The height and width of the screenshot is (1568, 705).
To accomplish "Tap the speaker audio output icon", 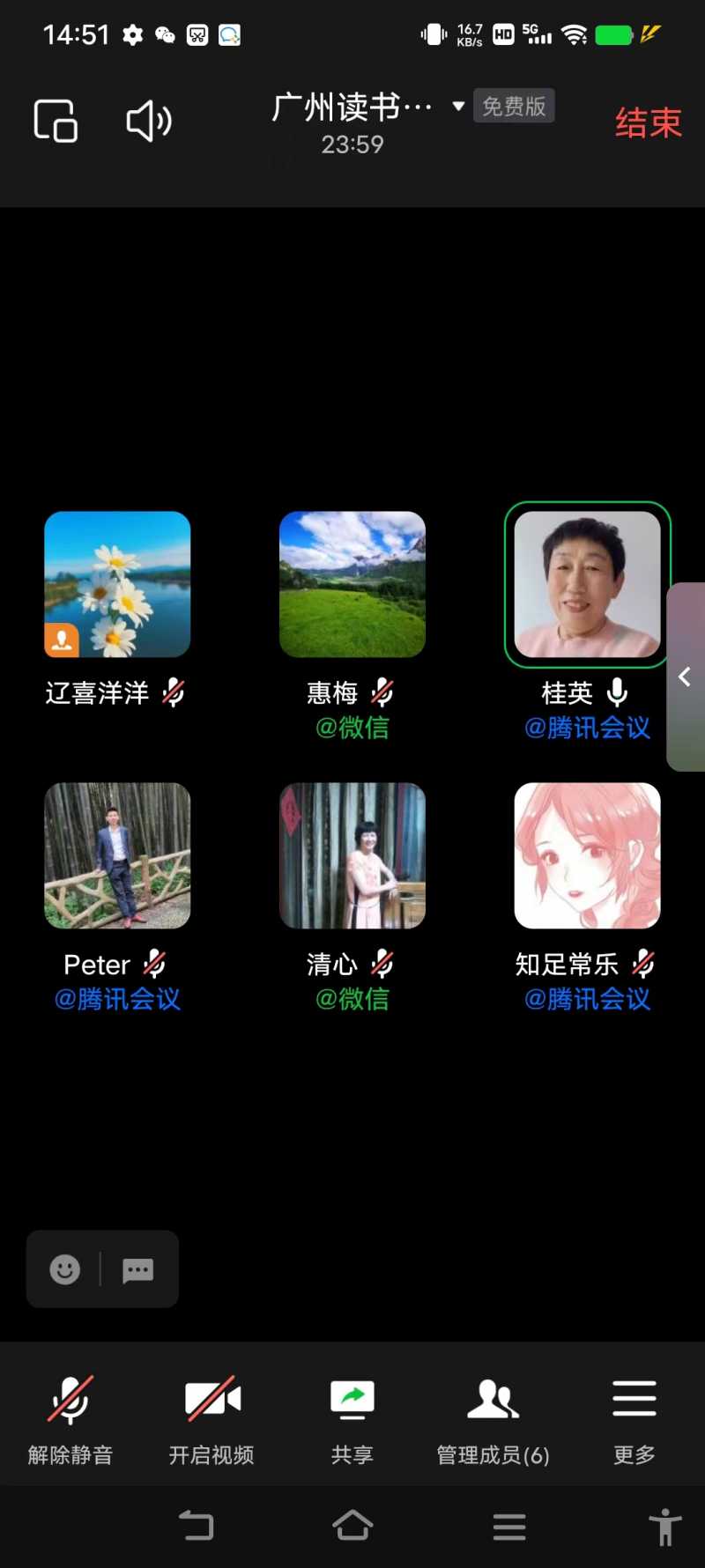I will (147, 122).
